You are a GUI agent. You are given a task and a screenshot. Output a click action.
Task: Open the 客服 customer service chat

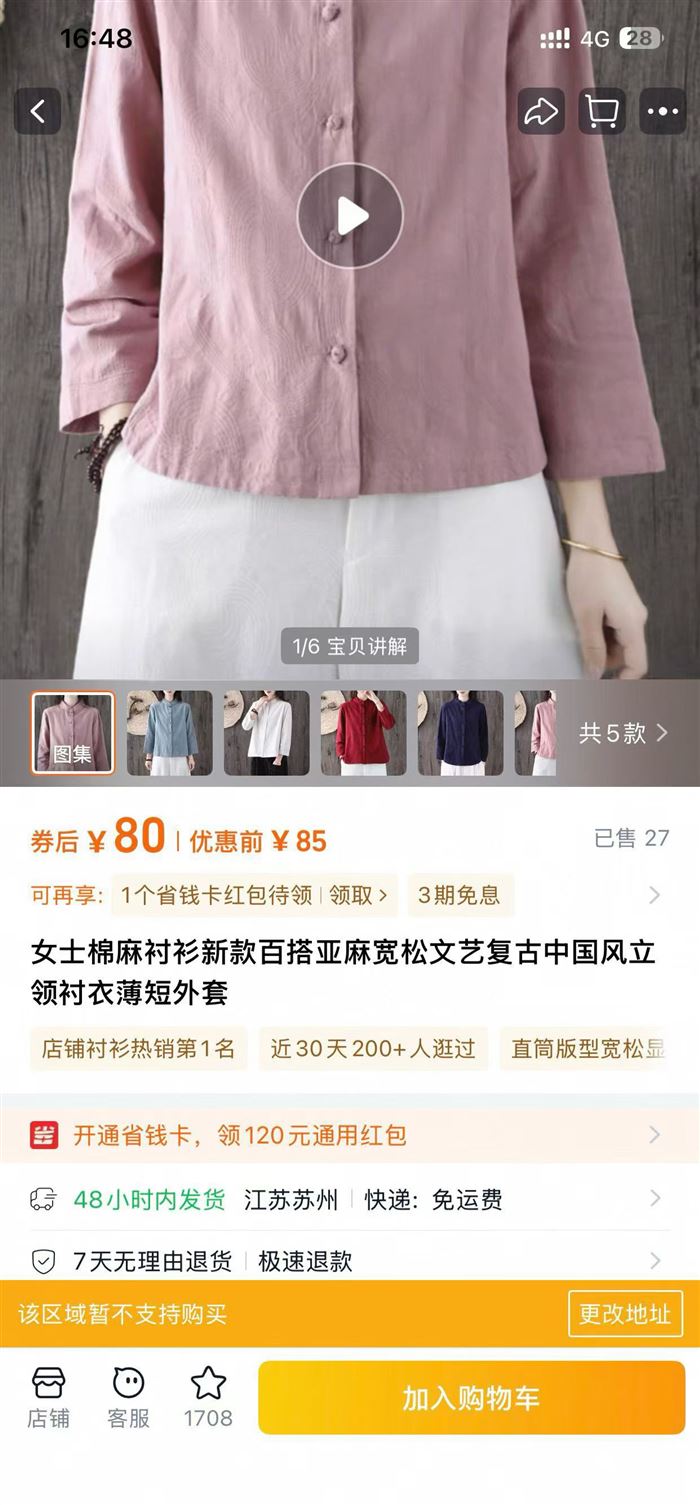click(129, 1398)
